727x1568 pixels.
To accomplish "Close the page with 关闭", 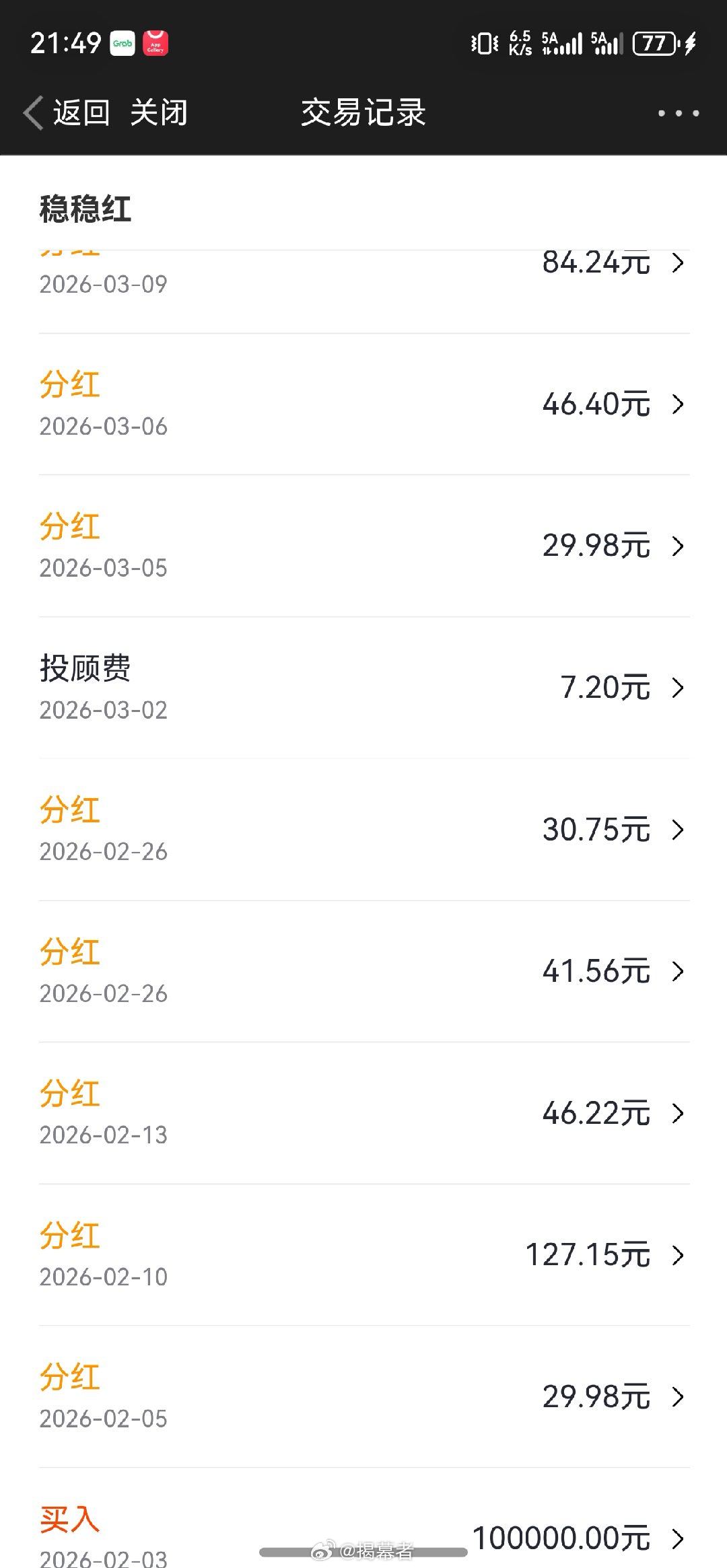I will coord(159,112).
